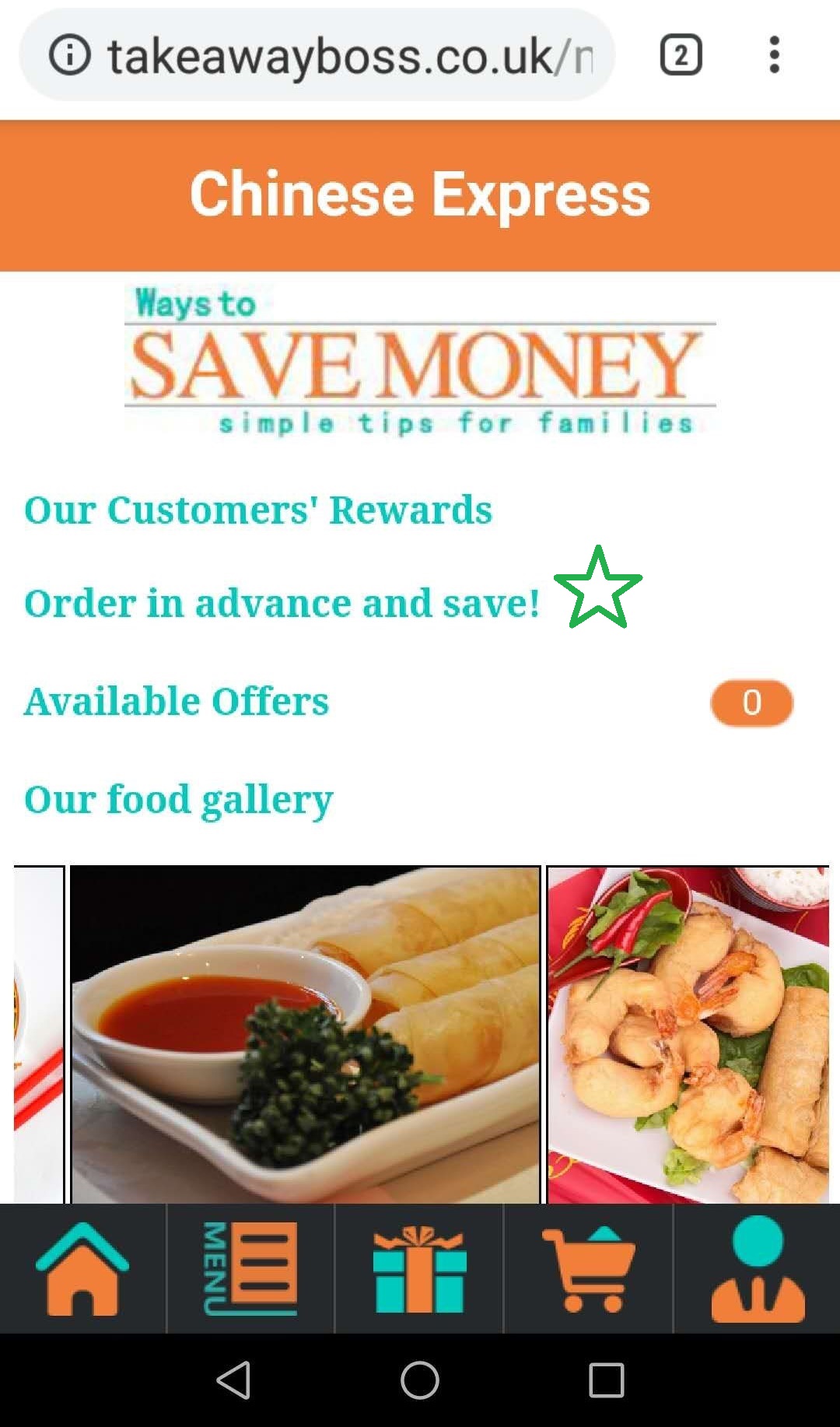This screenshot has height=1427, width=840.
Task: Open Order in advance and save
Action: [282, 604]
